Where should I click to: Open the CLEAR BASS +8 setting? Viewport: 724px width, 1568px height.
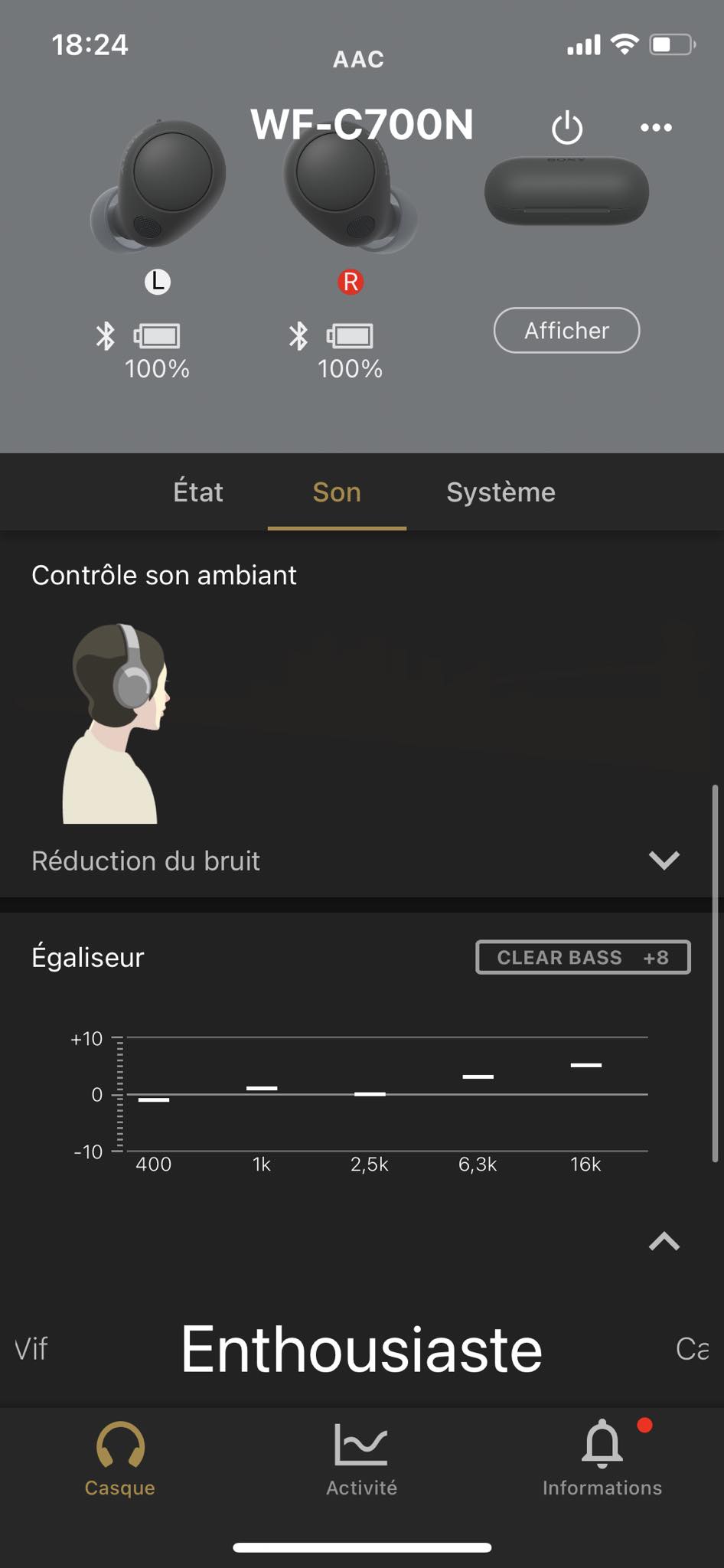(x=583, y=957)
